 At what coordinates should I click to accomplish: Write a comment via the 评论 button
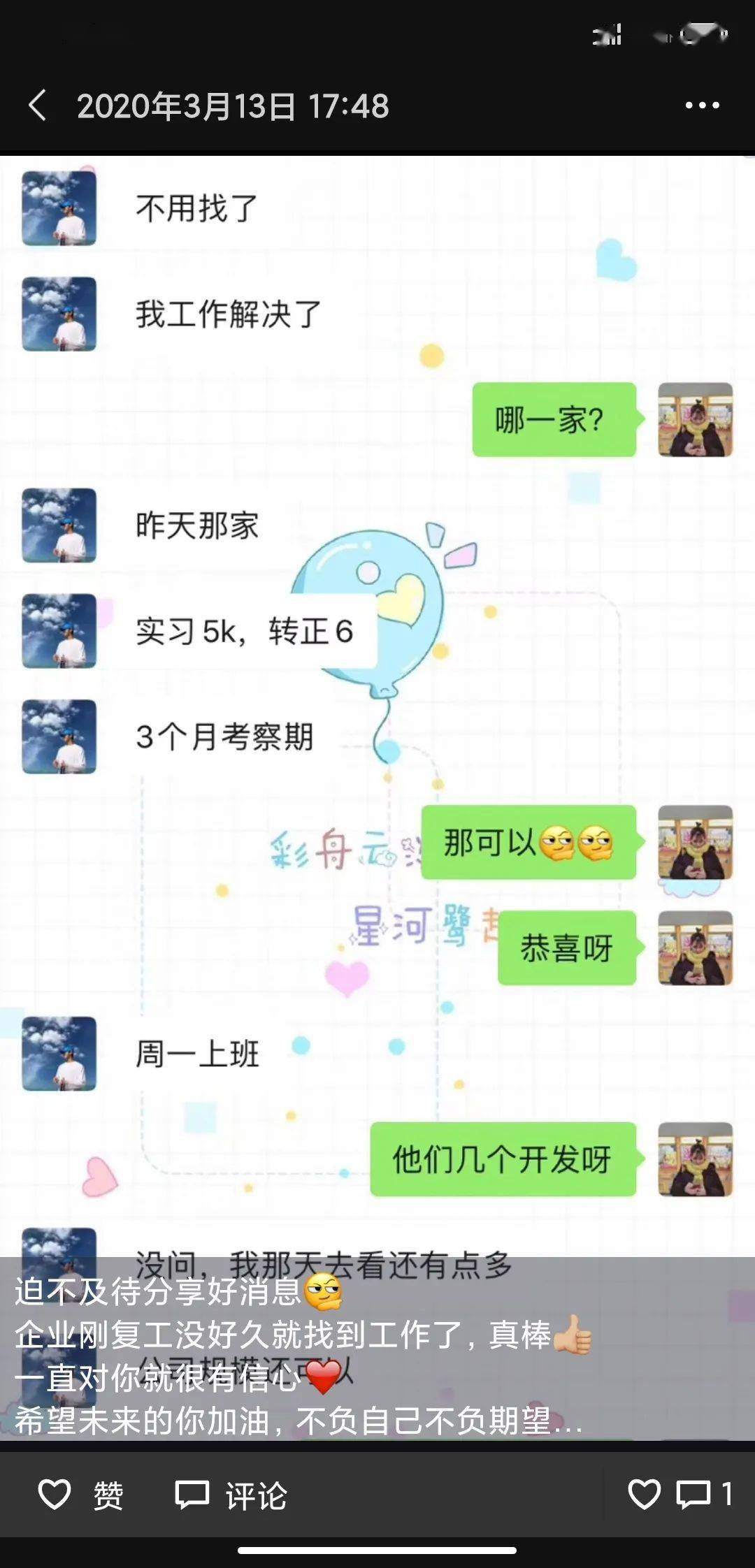pos(231,1495)
